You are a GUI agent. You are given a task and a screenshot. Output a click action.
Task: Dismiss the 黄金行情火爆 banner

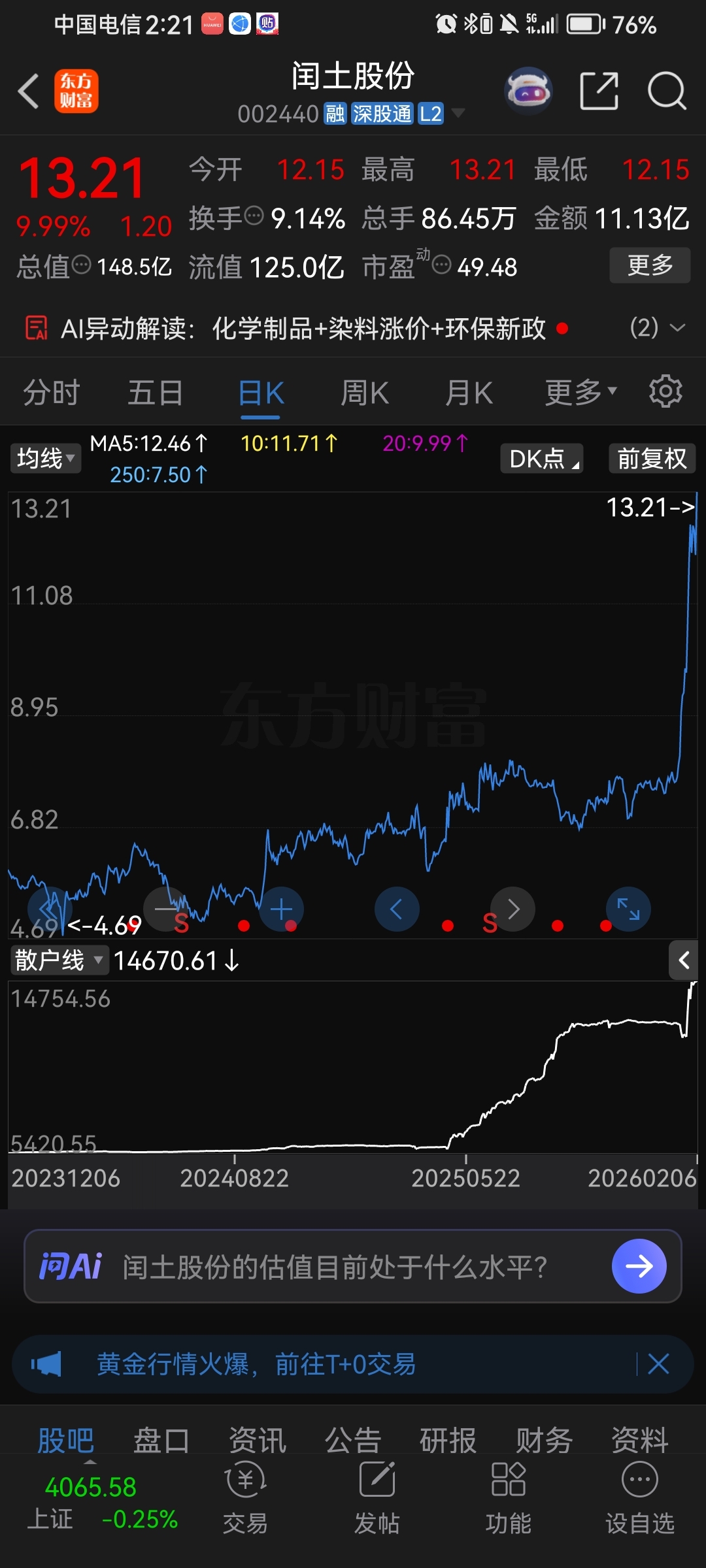point(658,1364)
